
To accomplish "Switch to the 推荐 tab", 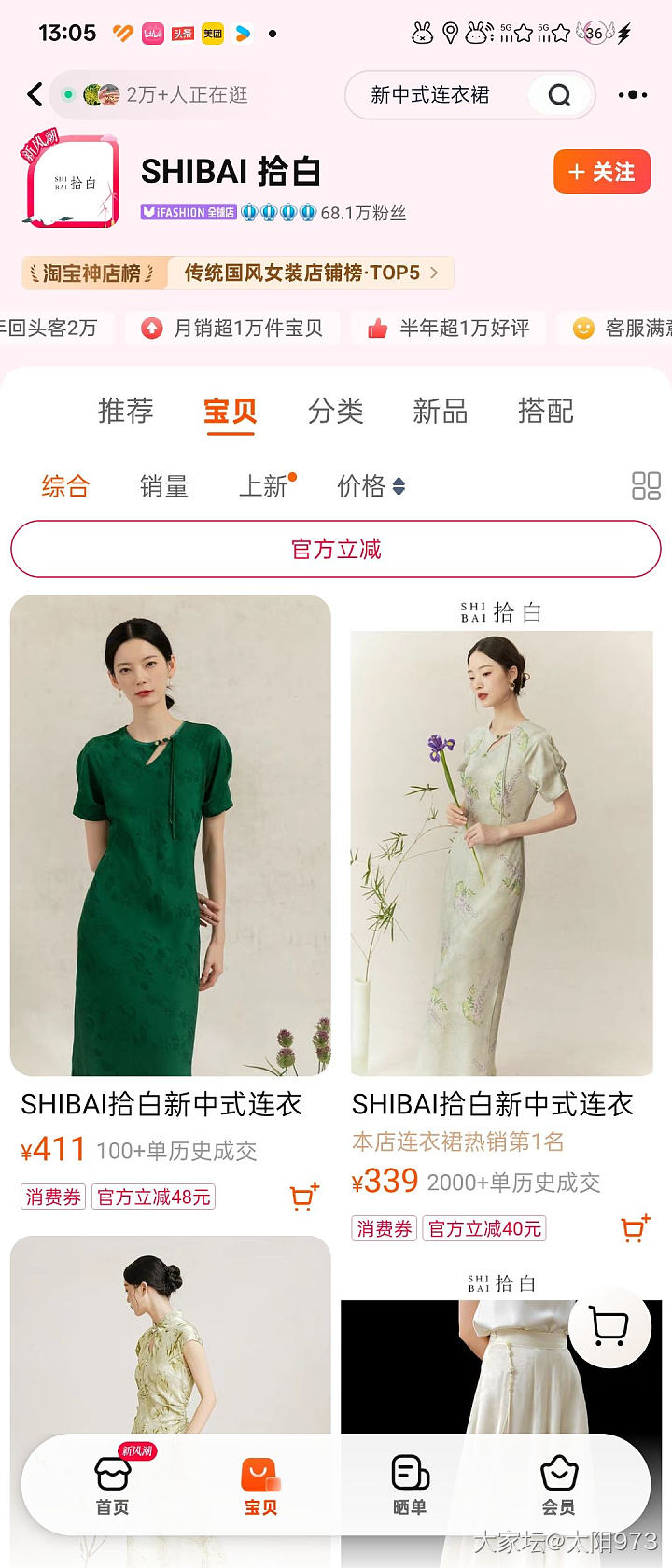I will tap(126, 411).
